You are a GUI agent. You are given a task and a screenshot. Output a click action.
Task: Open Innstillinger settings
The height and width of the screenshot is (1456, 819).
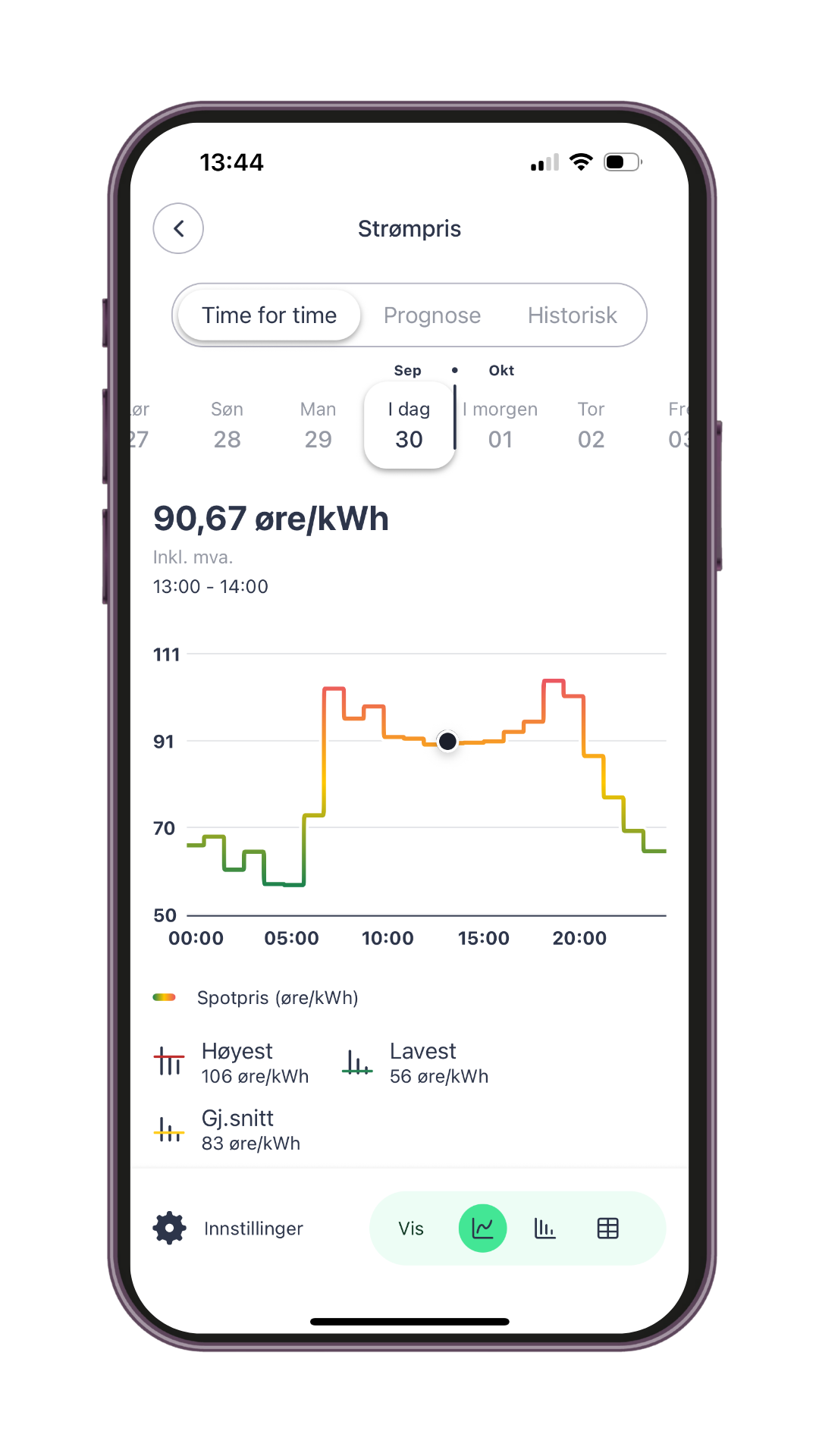pyautogui.click(x=228, y=1228)
